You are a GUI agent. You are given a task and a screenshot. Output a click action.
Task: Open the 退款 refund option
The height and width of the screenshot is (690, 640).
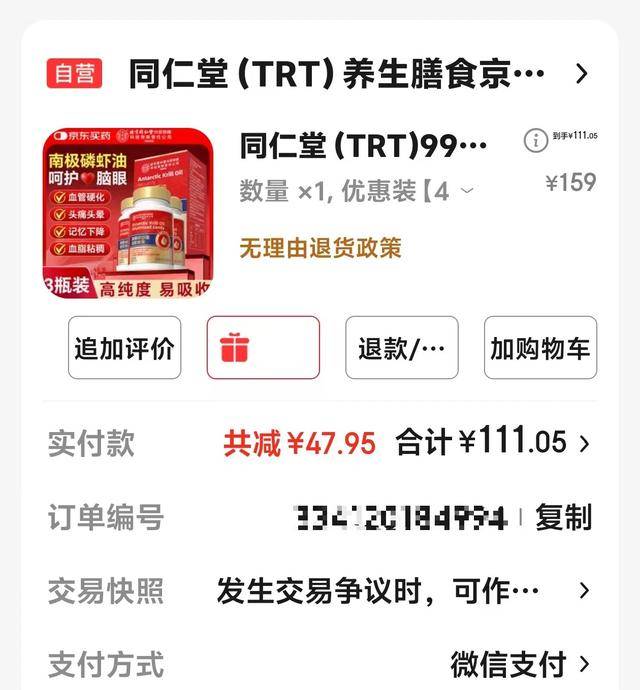(401, 348)
